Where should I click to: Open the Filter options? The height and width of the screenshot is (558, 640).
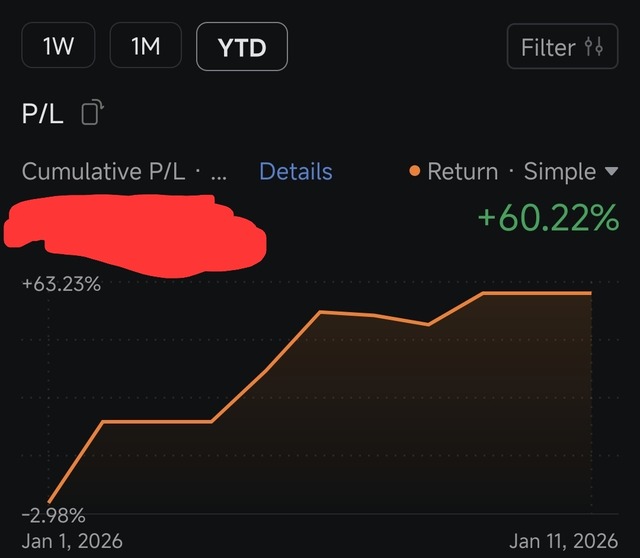tap(562, 47)
